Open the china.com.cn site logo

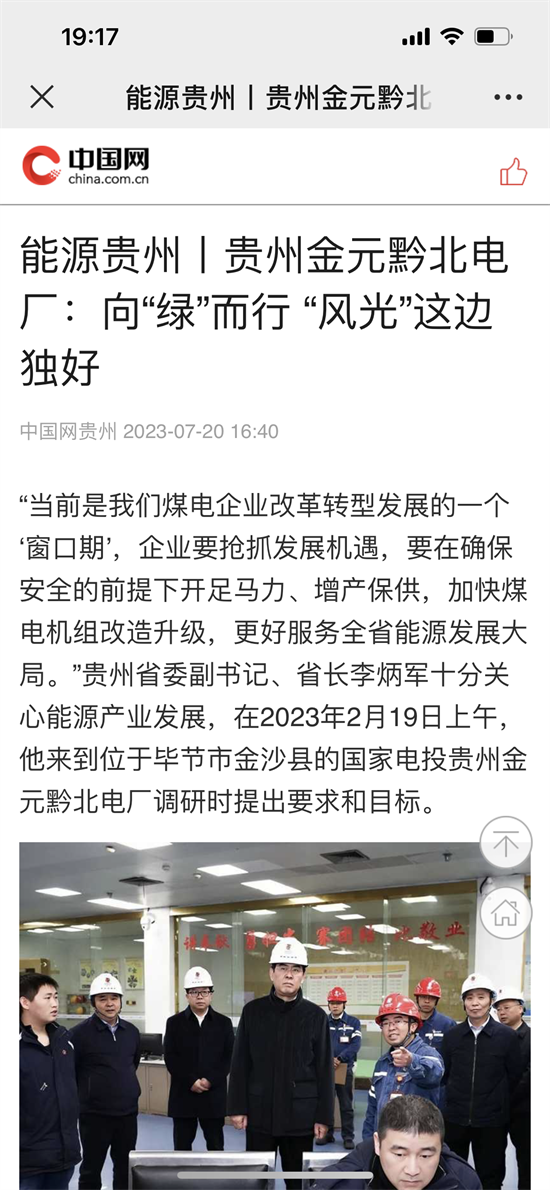pos(85,166)
